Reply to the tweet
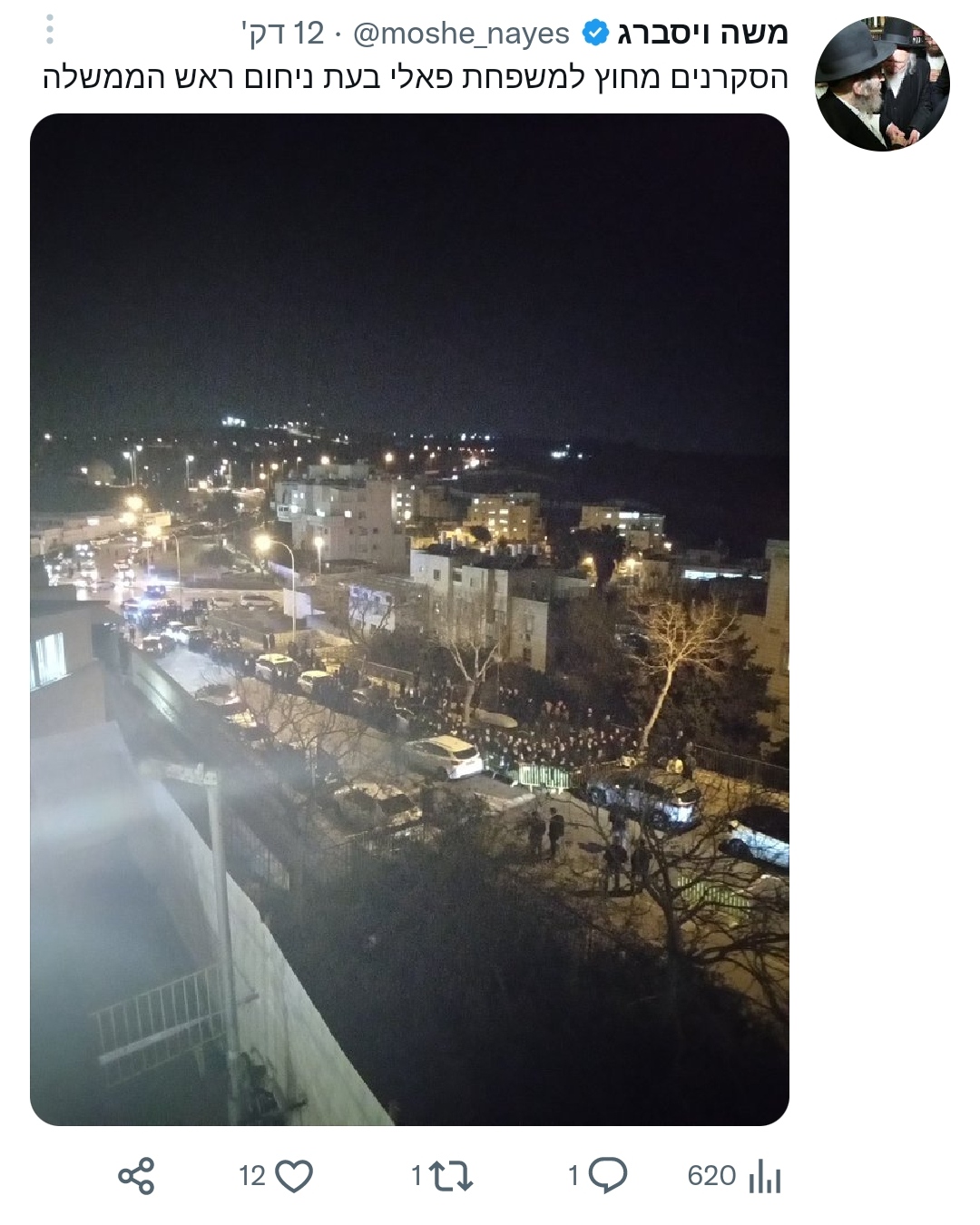This screenshot has width=980, height=1225. [607, 1176]
